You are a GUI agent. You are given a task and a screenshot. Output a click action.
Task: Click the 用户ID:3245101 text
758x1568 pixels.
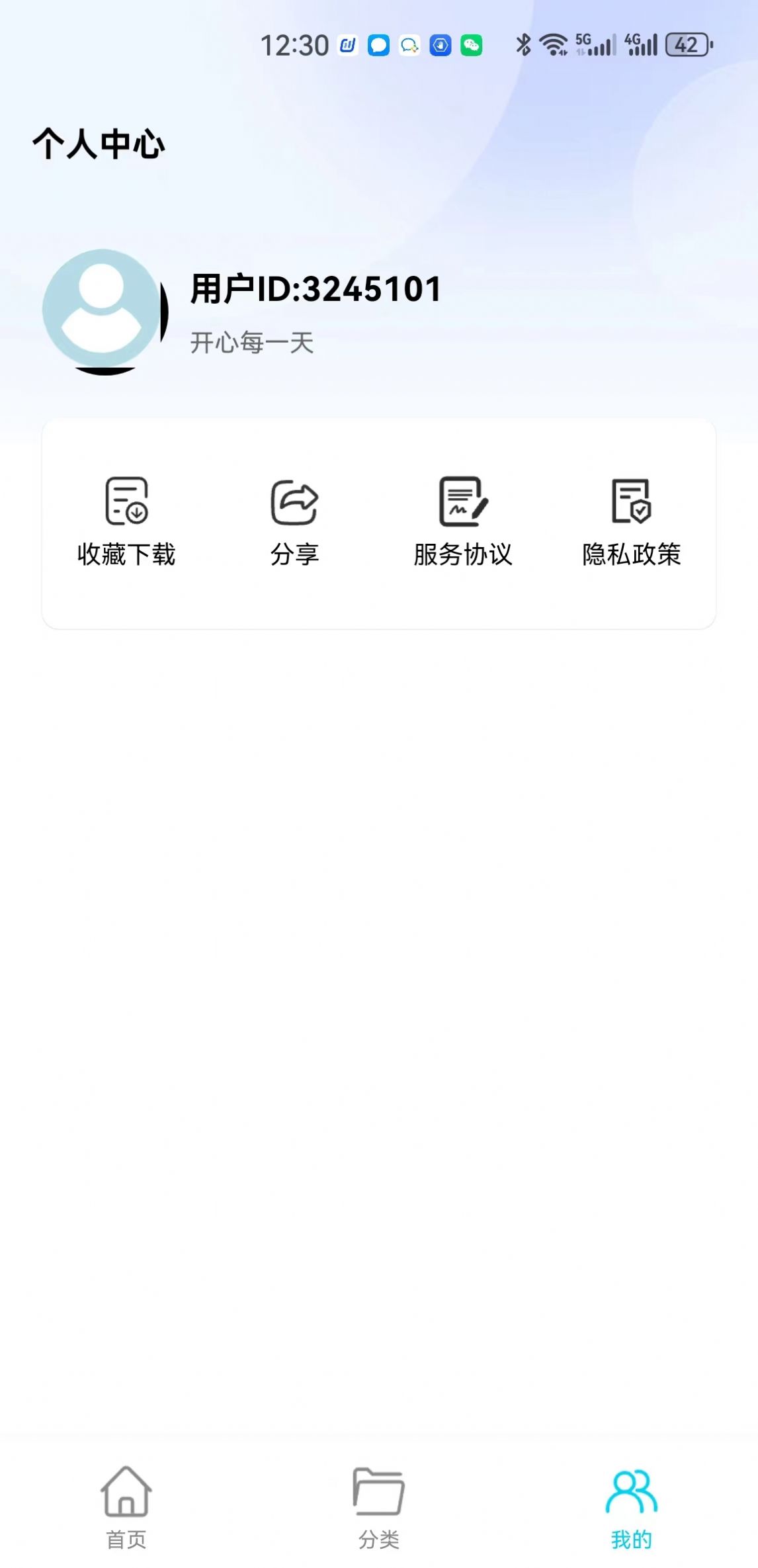coord(316,289)
